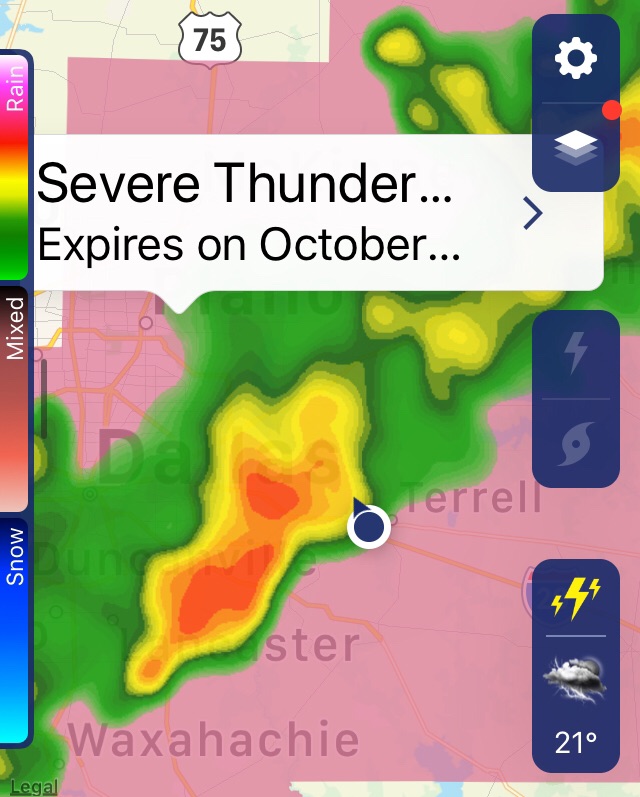Open the 21° current weather forecast
Screen dimensions: 640x797
(576, 704)
